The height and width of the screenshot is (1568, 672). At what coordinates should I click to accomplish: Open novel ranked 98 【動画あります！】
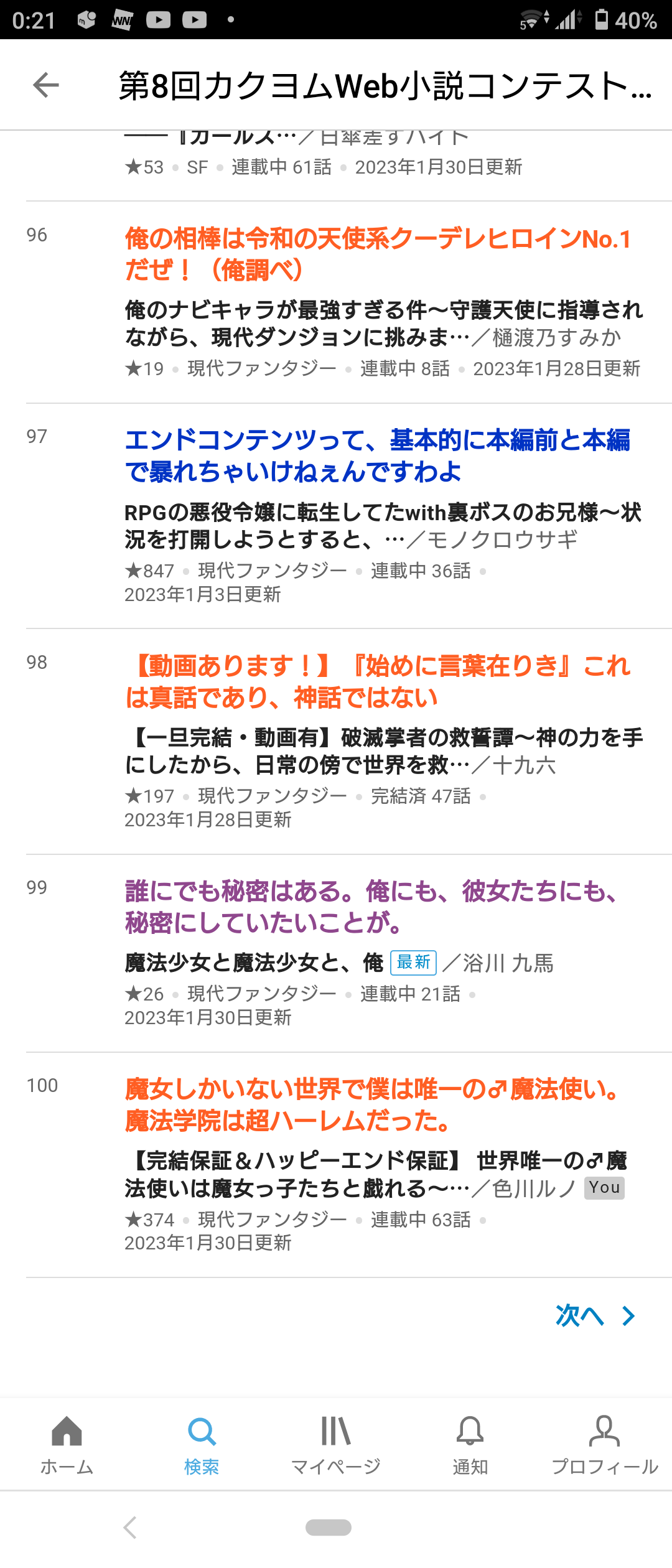(378, 681)
